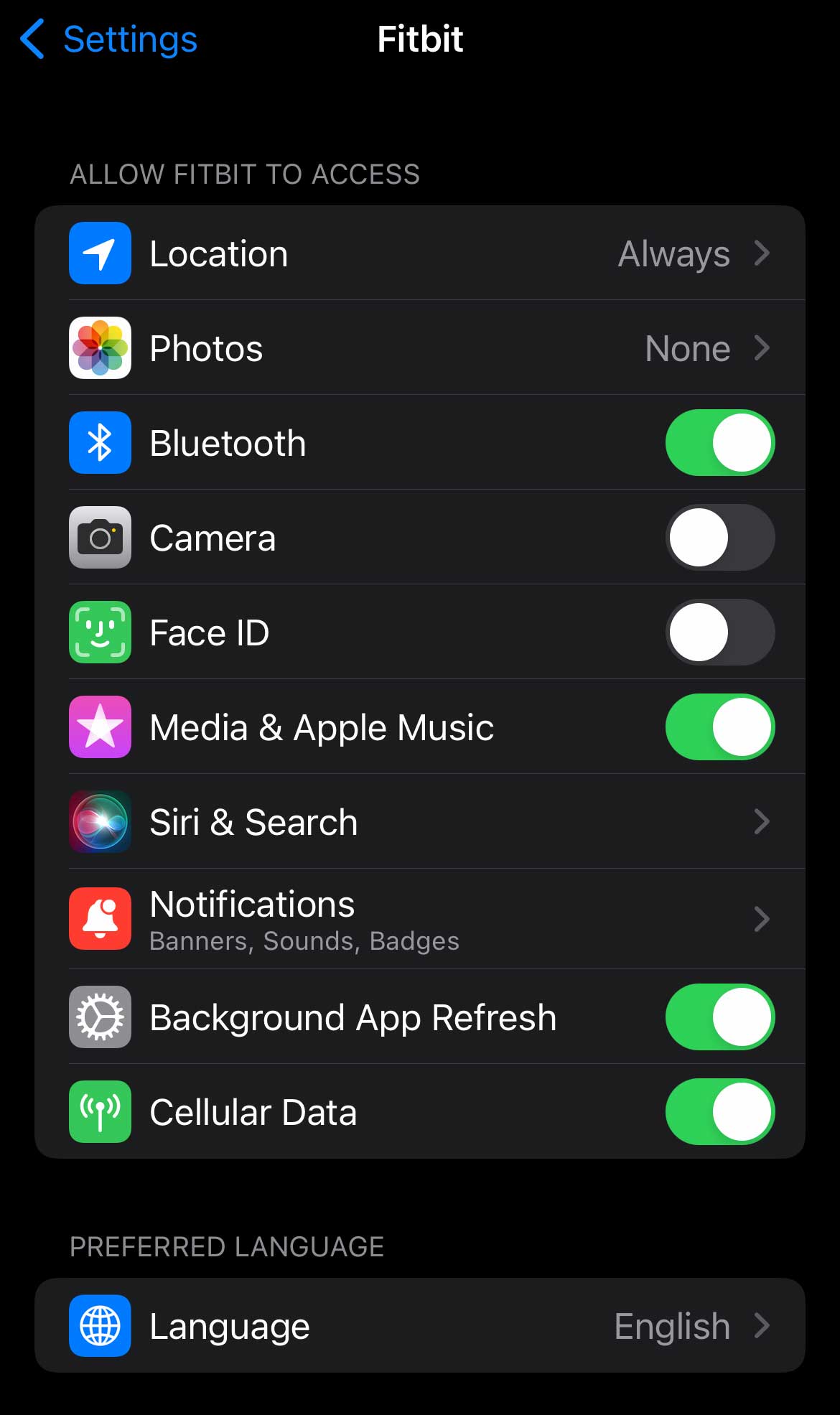Tap the red Notifications bell icon
Screen dimensions: 840x1415
pyautogui.click(x=100, y=919)
